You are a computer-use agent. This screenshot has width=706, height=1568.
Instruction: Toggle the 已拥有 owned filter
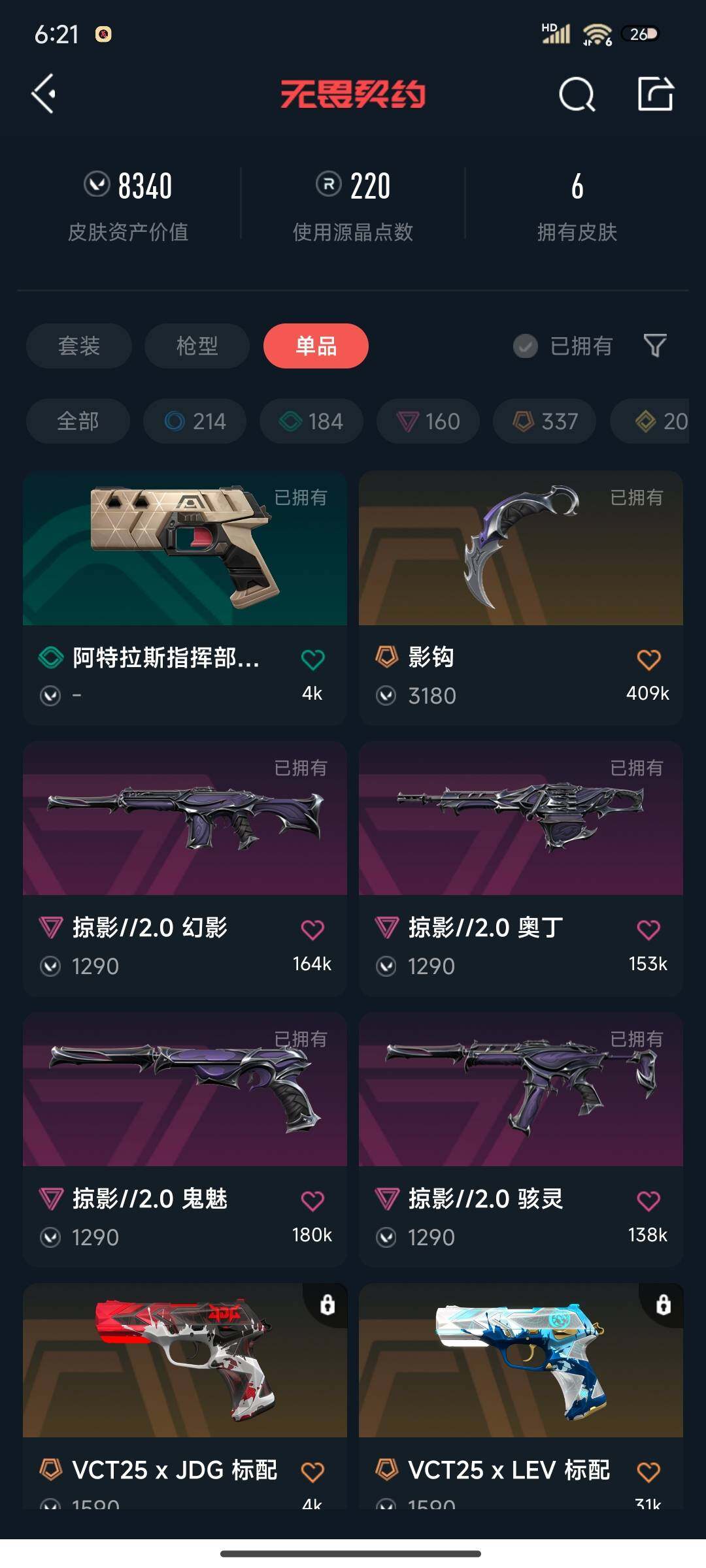coord(563,346)
